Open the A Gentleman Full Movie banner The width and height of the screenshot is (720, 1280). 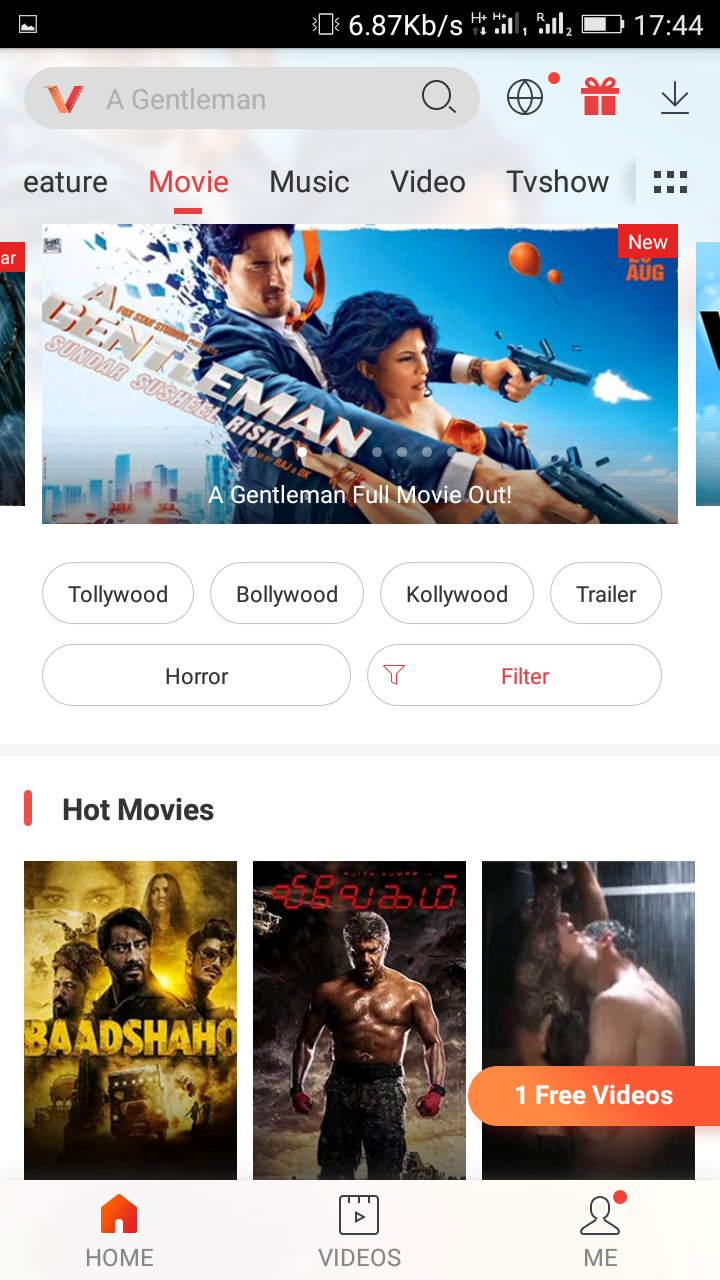coord(360,374)
